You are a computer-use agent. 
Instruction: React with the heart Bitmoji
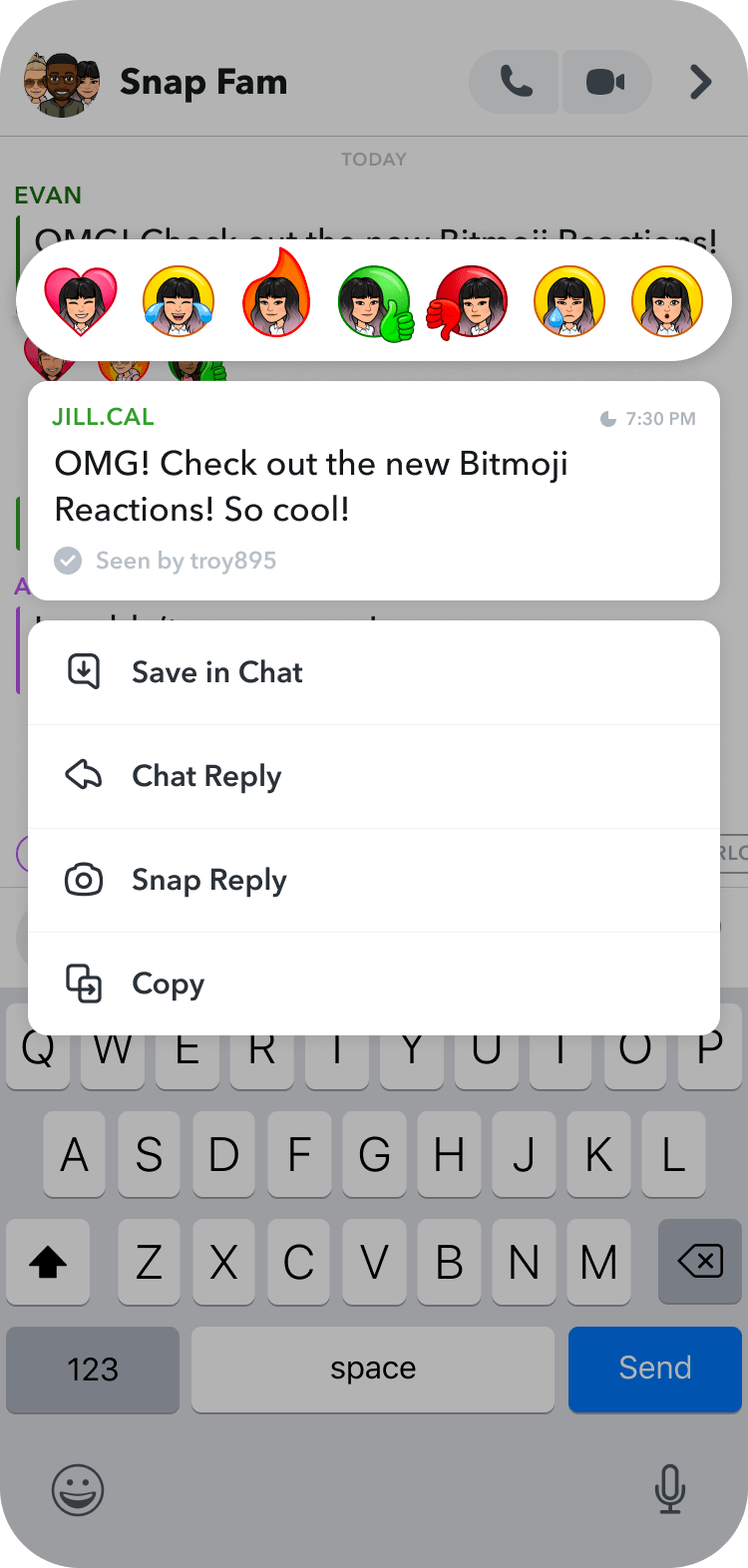81,300
